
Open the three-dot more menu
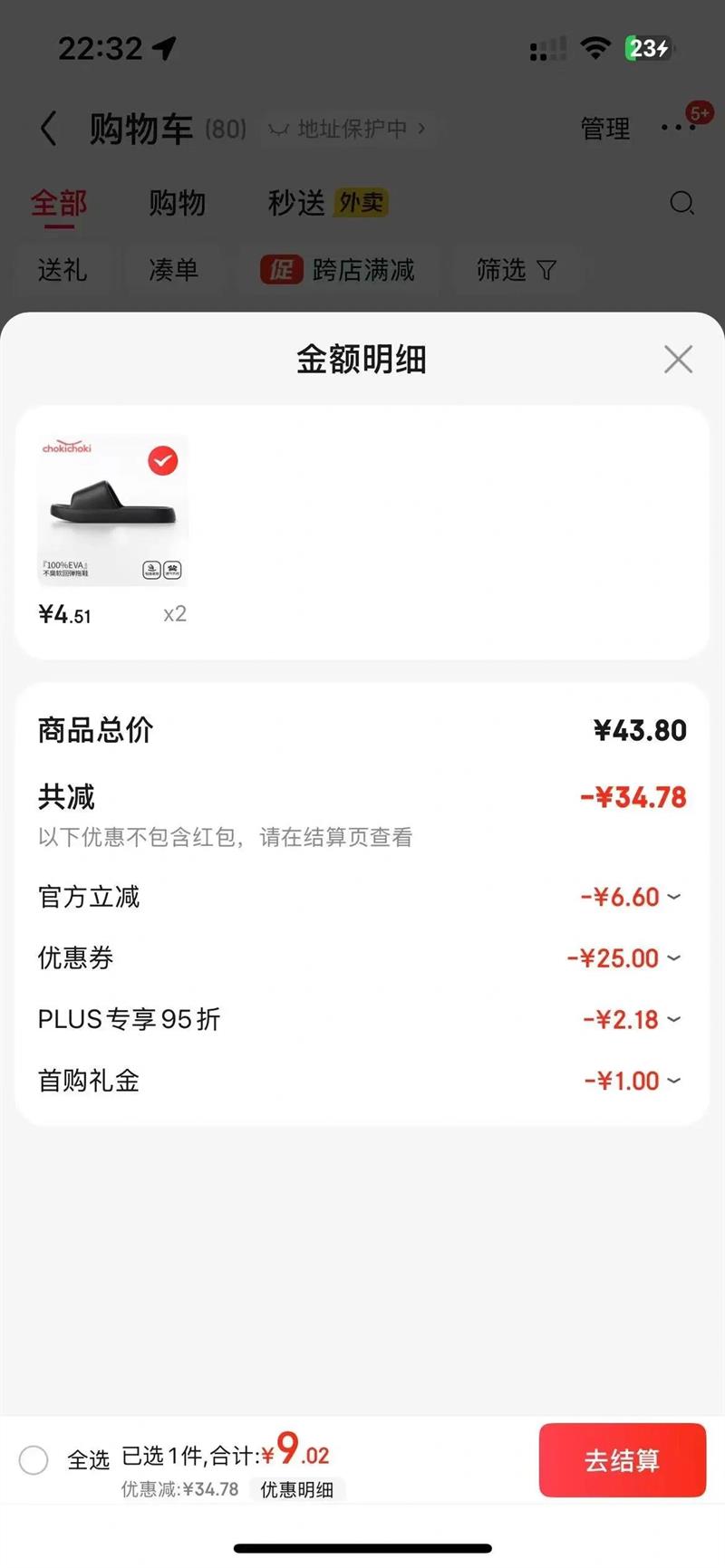678,128
